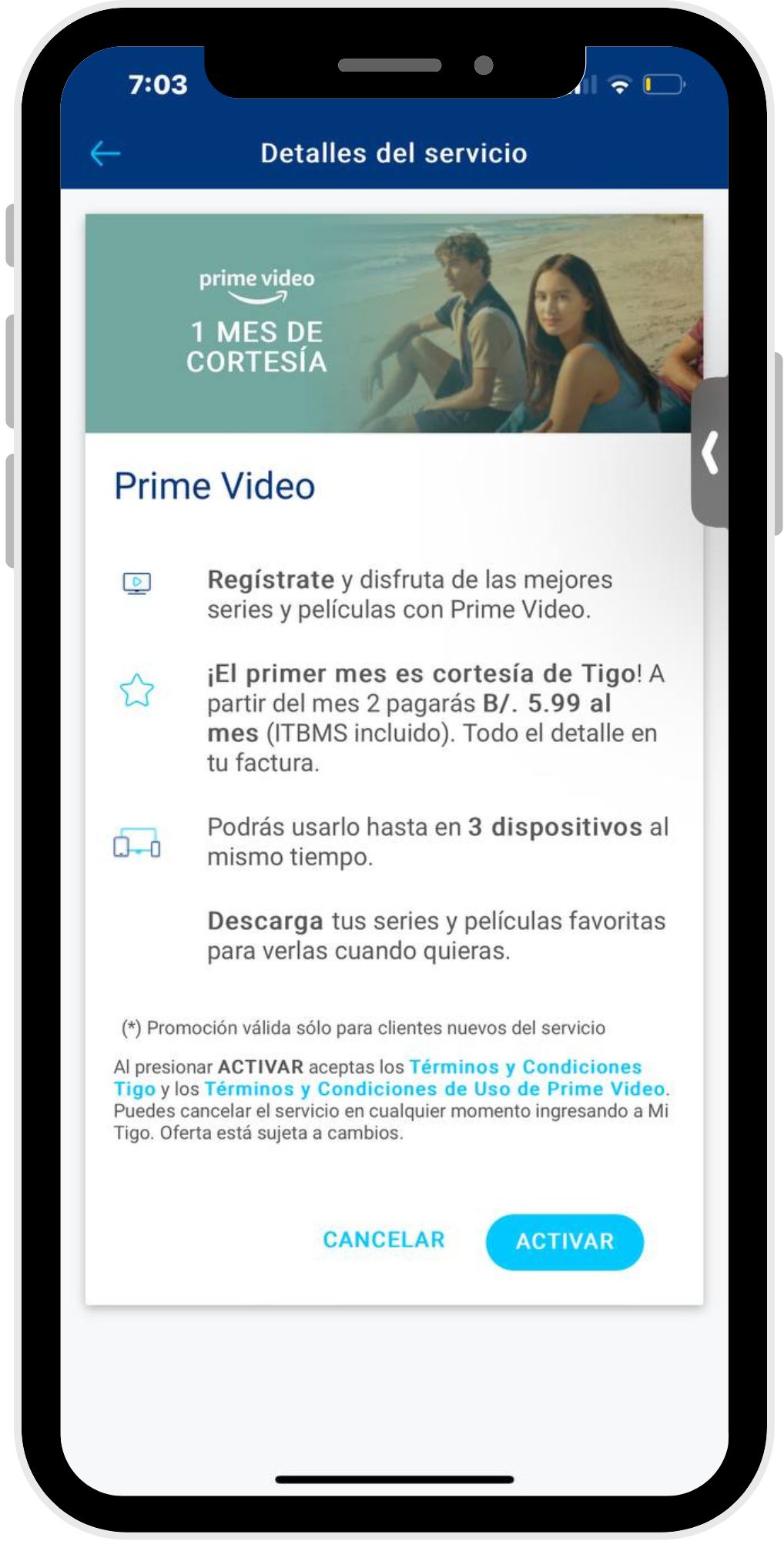
Task: Expand the side panel arrow handle
Action: (710, 453)
